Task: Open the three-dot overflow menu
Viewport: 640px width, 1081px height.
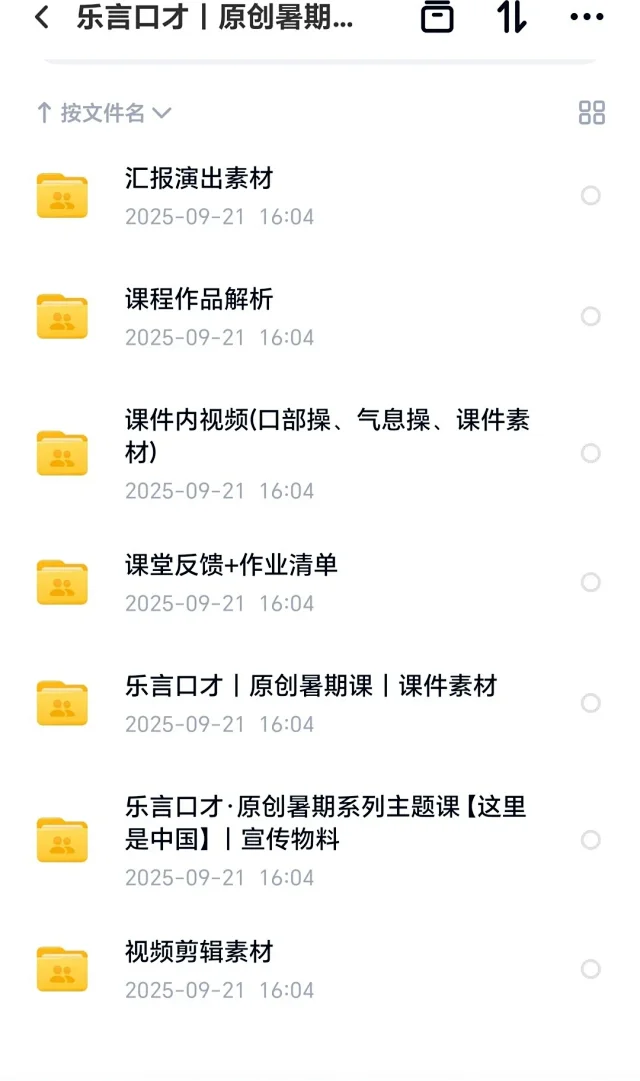Action: [x=587, y=17]
